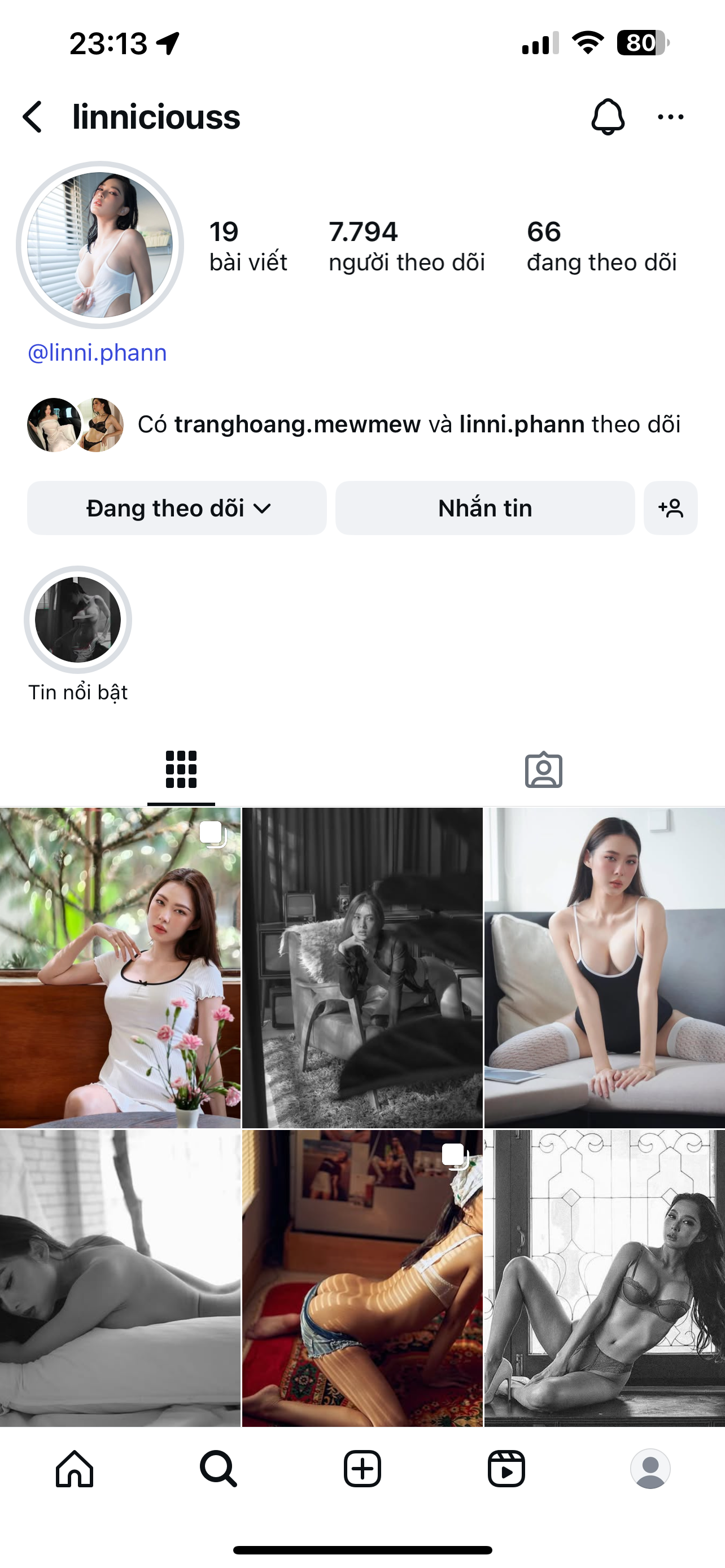Open the post with pink carnation flowers
The image size is (725, 1568).
(120, 968)
